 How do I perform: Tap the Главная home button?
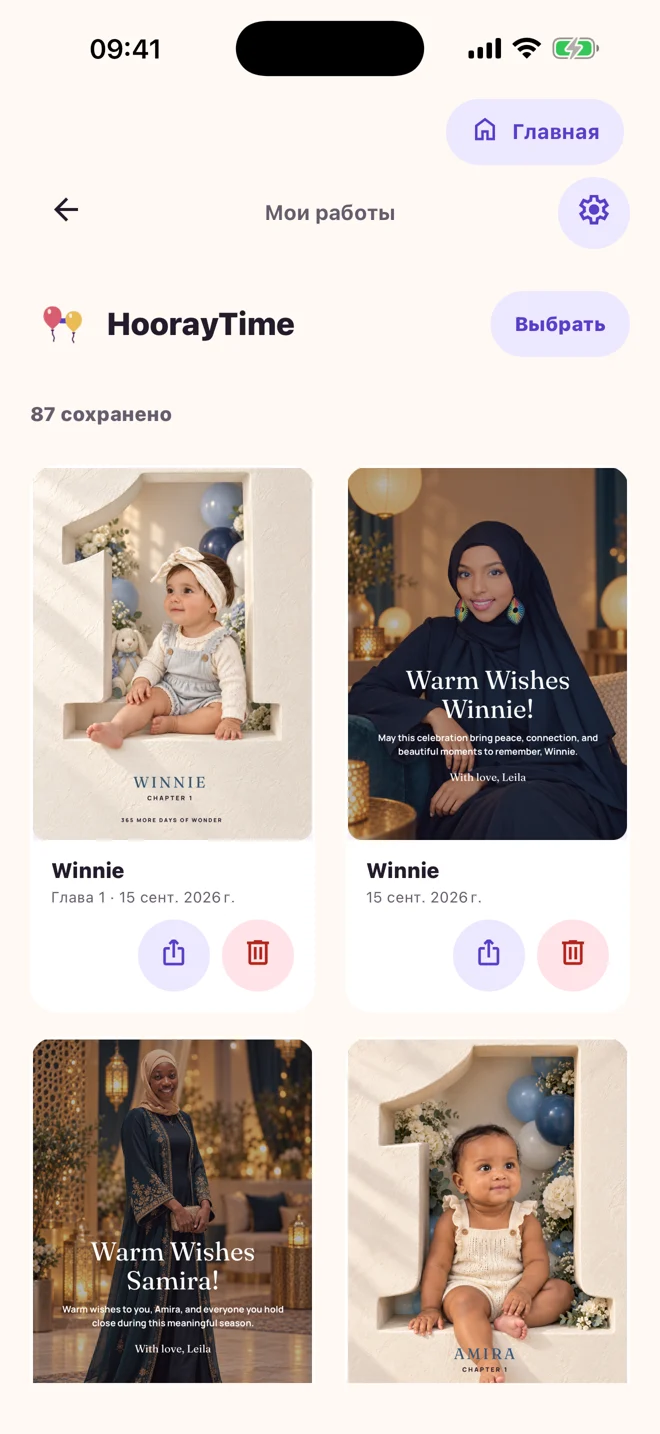(x=535, y=132)
